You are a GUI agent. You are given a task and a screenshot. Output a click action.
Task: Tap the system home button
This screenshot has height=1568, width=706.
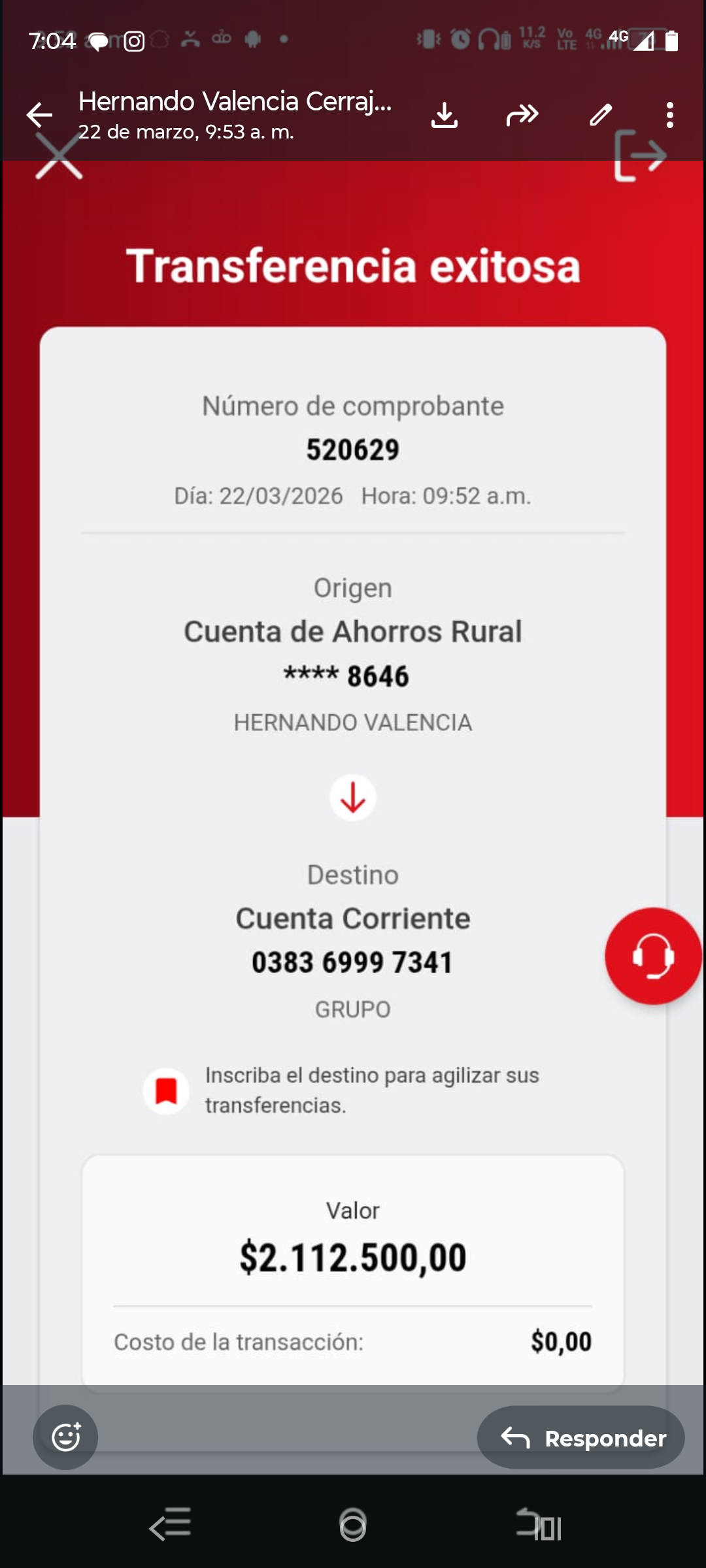tap(353, 1526)
